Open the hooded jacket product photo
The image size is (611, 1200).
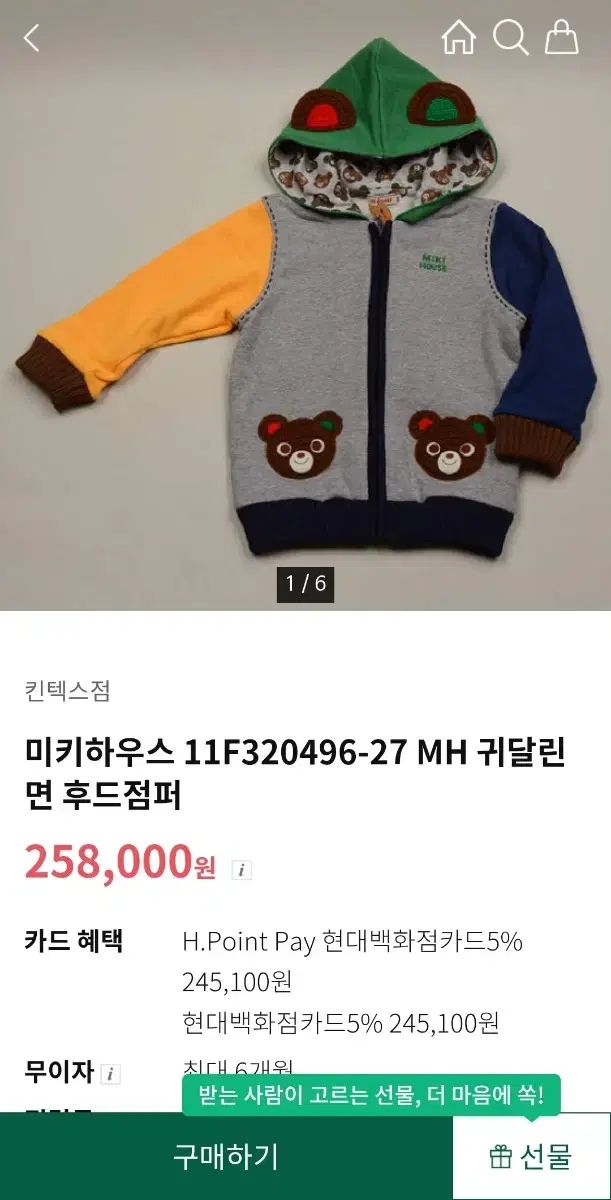pyautogui.click(x=305, y=300)
